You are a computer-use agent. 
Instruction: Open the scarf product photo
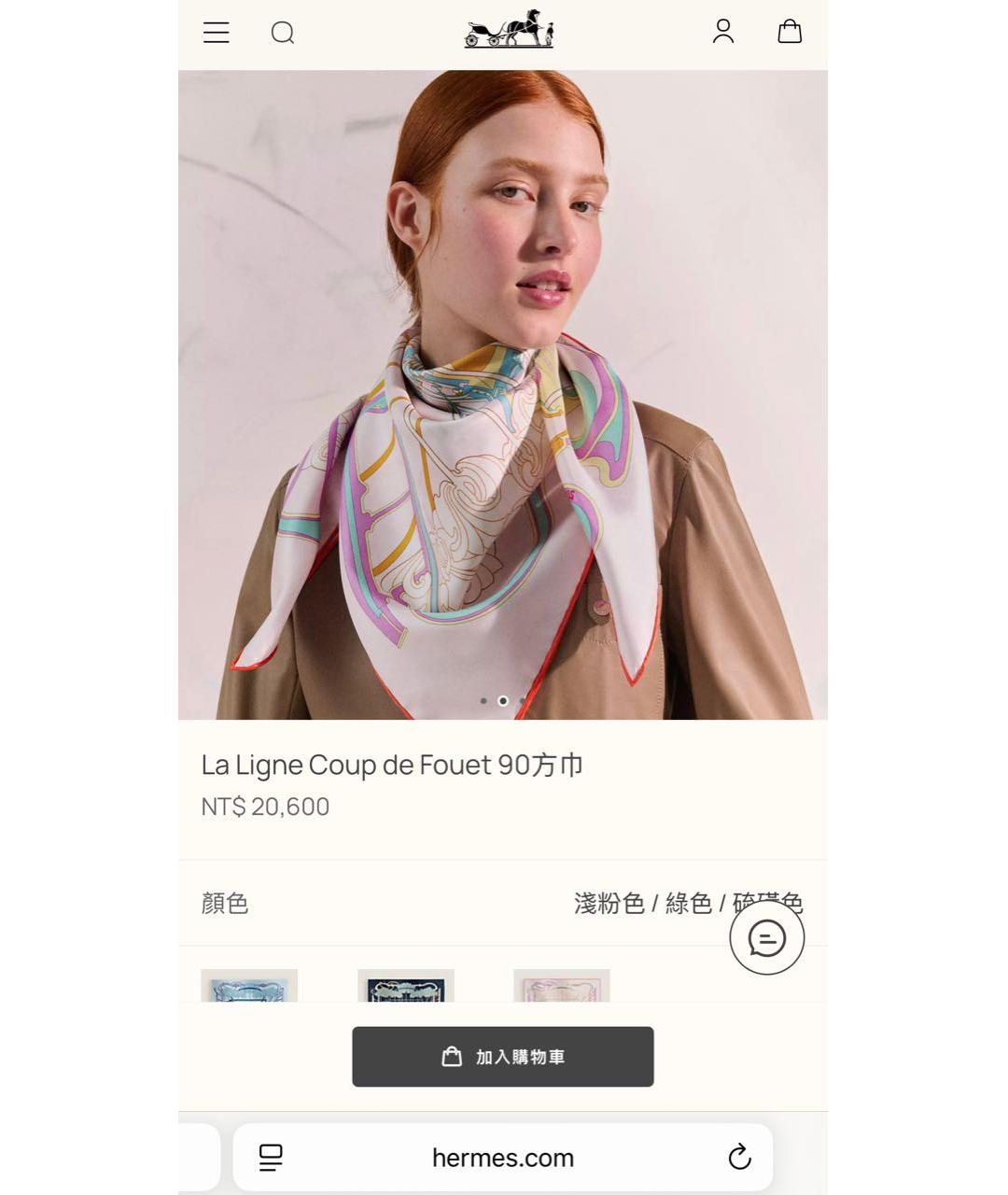502,394
